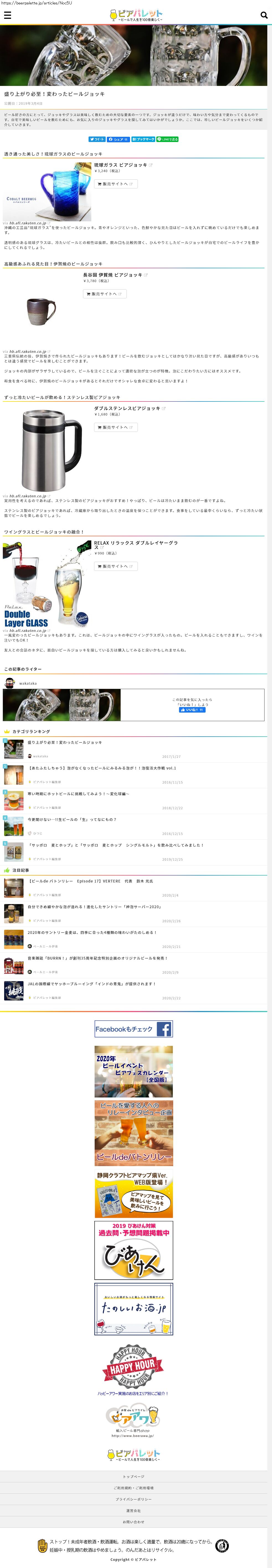Open プライバシーポリシー footer link
This screenshot has height=1568, width=272.
(134, 1499)
